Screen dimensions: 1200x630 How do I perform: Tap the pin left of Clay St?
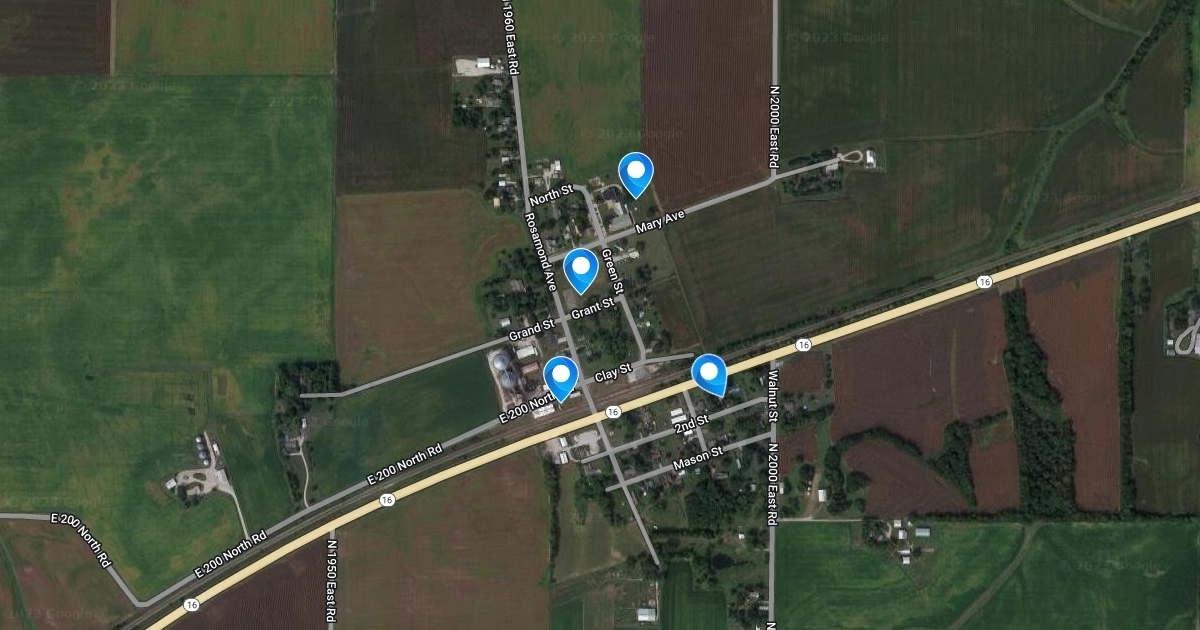[561, 376]
